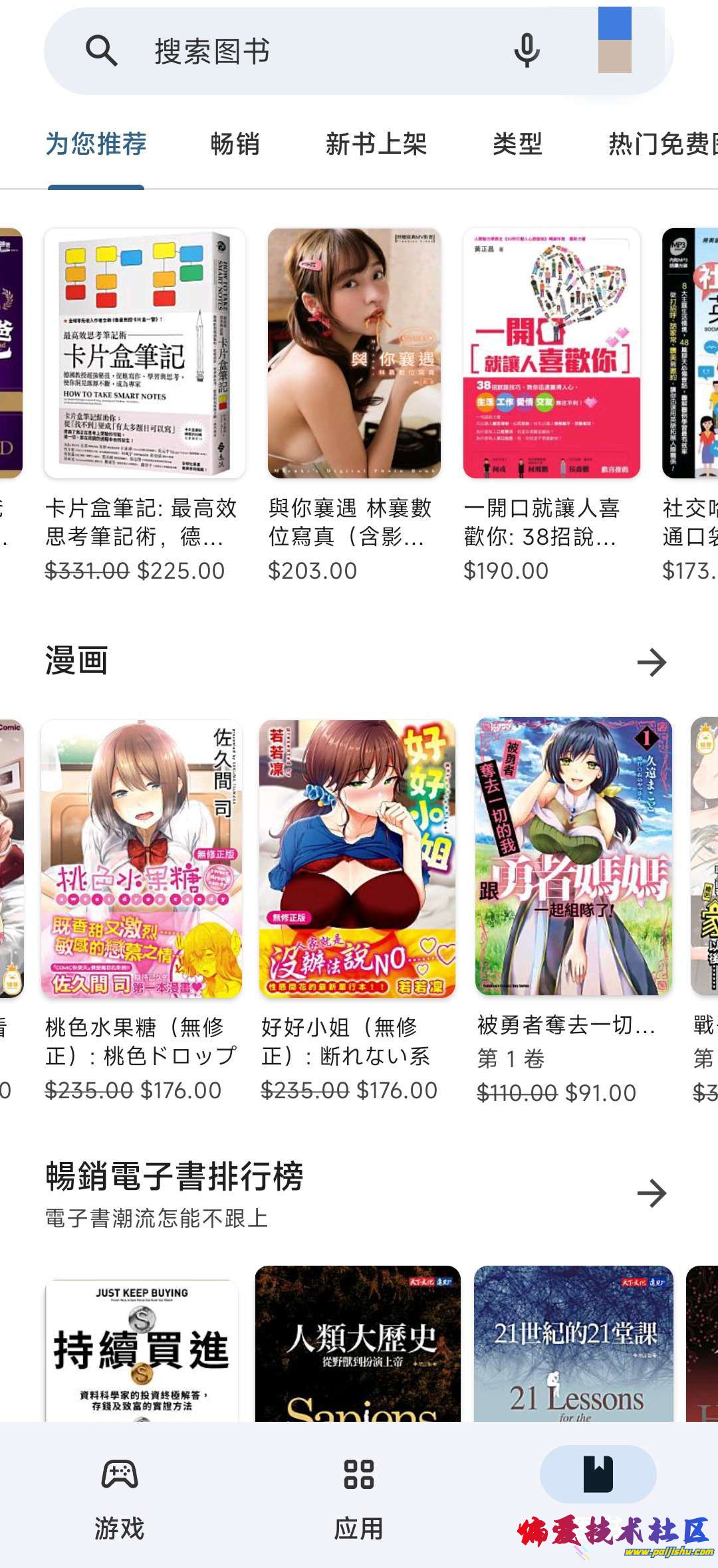Open the book 一開口就讓人喜歡你
Viewport: 718px width, 1568px height.
(551, 353)
